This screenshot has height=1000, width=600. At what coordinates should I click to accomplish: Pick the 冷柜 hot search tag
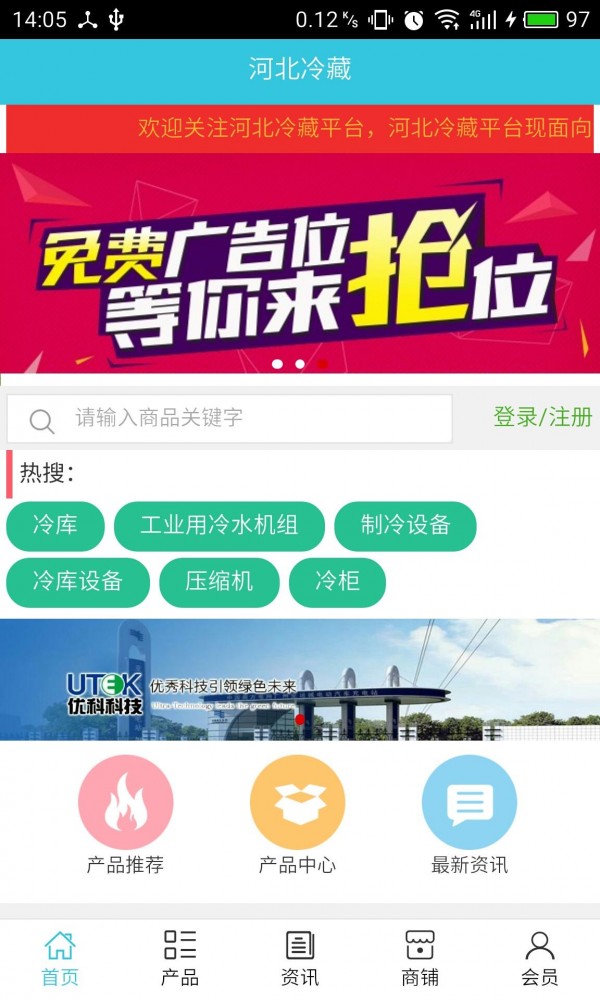337,581
